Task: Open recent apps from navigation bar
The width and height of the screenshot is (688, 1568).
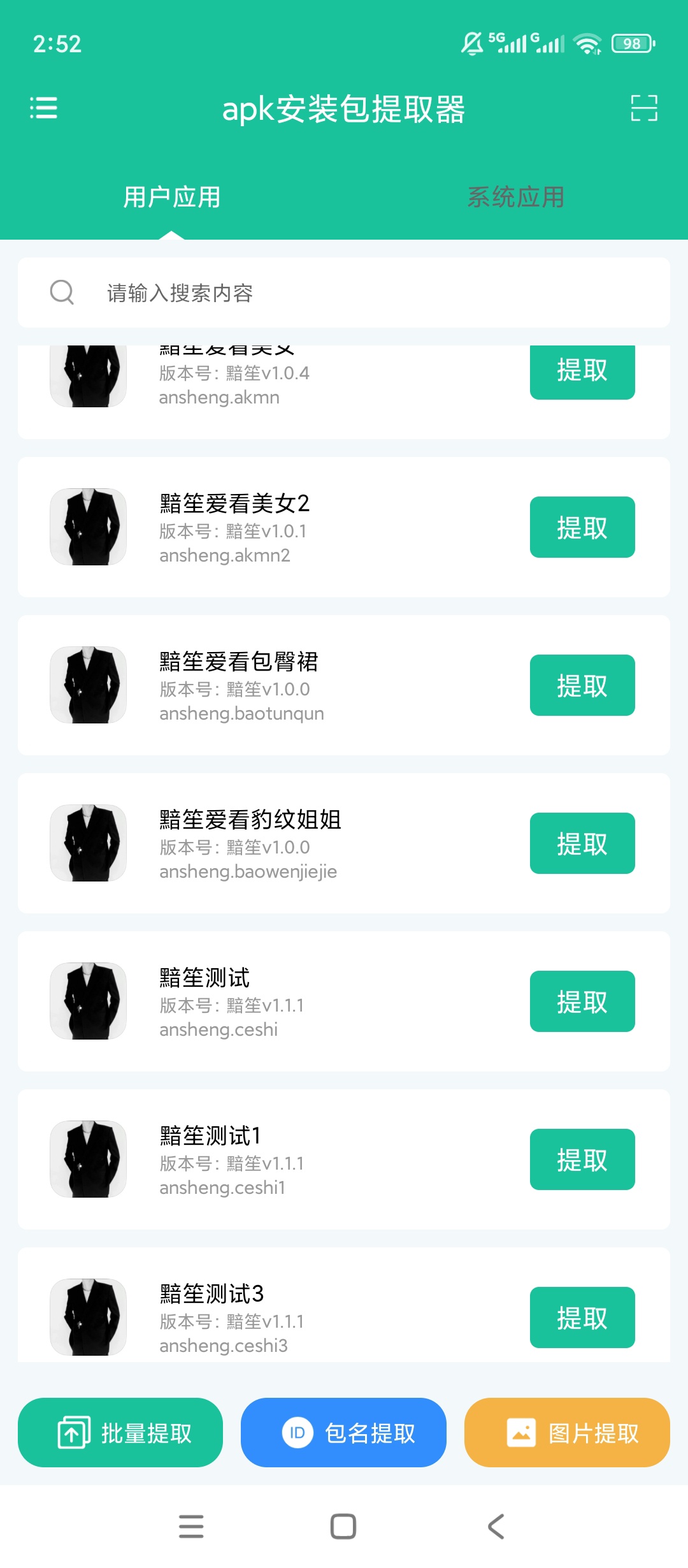Action: [x=191, y=1527]
